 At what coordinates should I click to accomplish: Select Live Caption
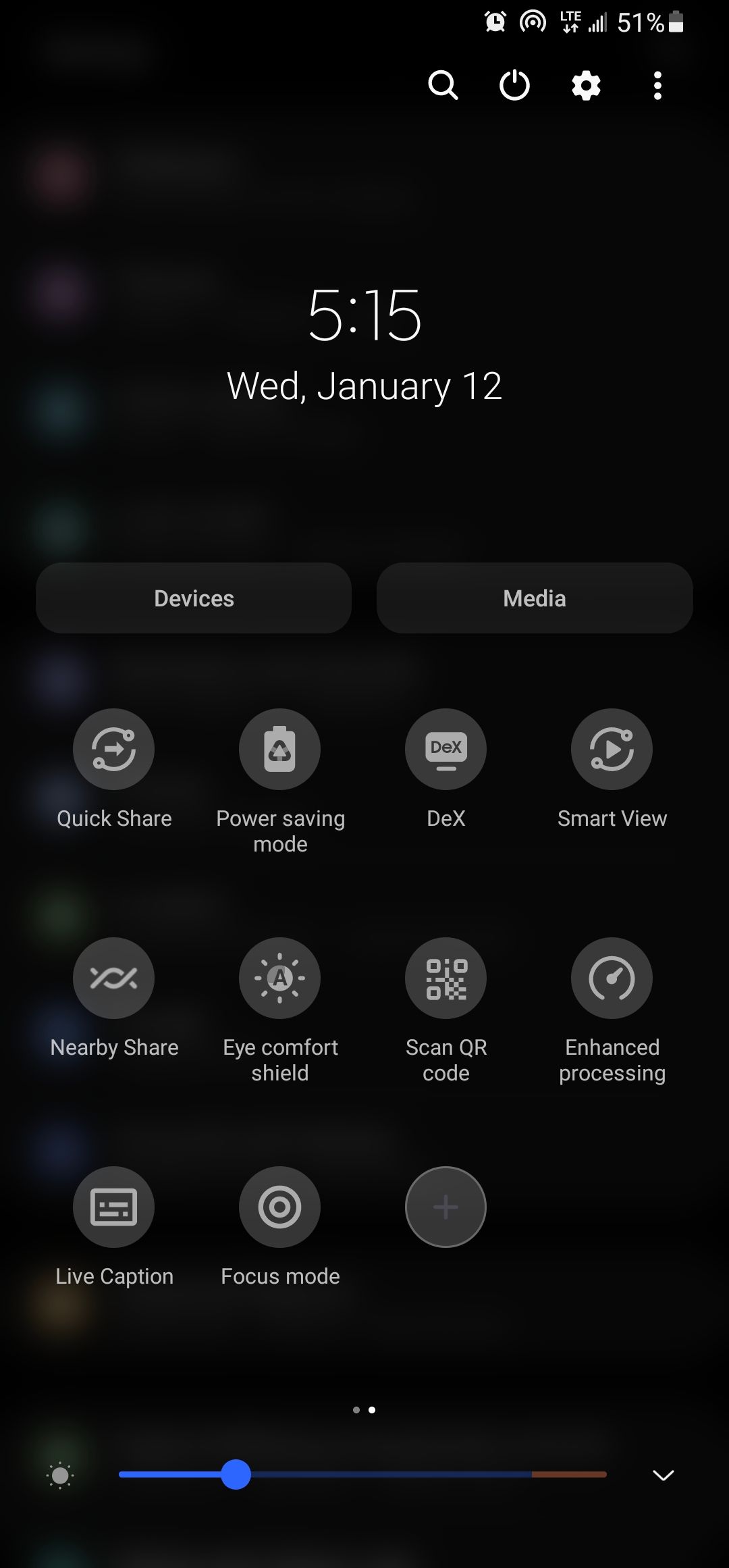click(x=114, y=1207)
